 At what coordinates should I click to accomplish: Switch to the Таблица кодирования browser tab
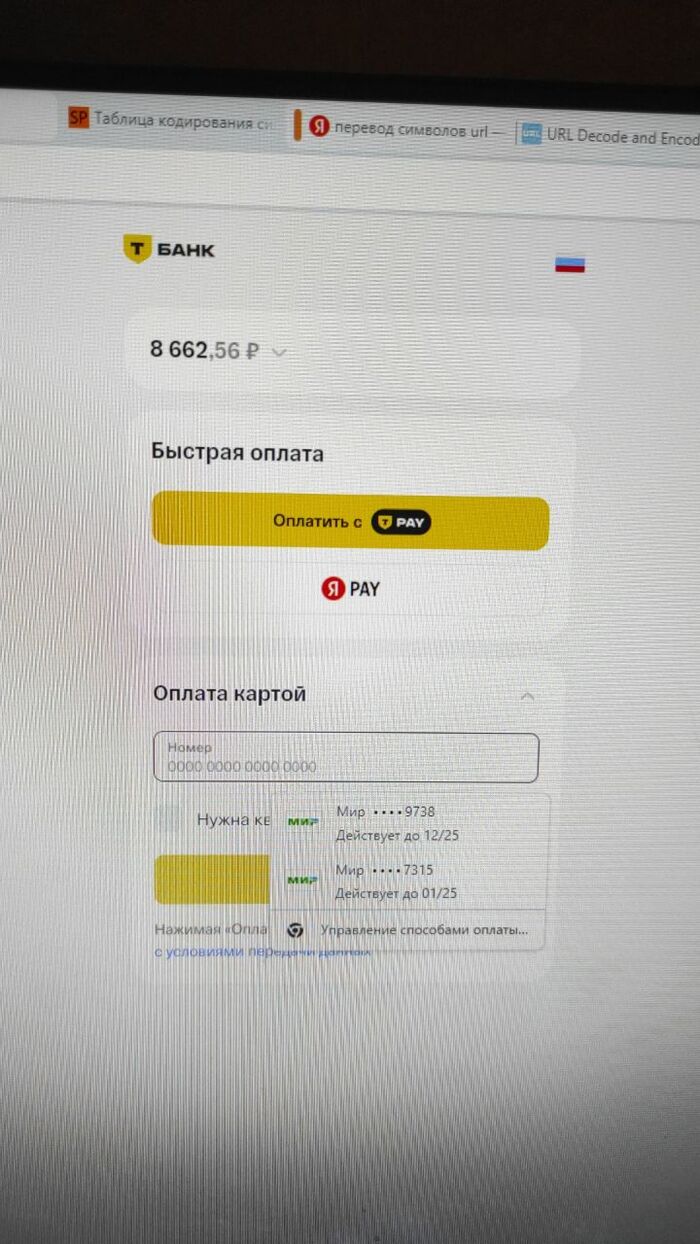click(x=170, y=119)
